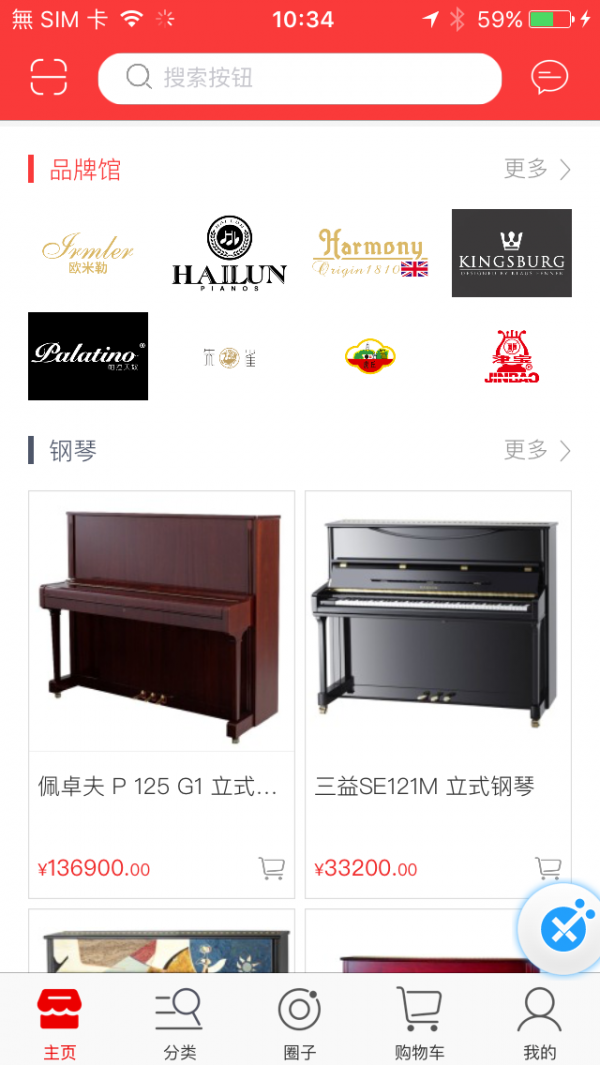View the Kingsburg brand page
Image resolution: width=600 pixels, height=1065 pixels.
[x=511, y=253]
